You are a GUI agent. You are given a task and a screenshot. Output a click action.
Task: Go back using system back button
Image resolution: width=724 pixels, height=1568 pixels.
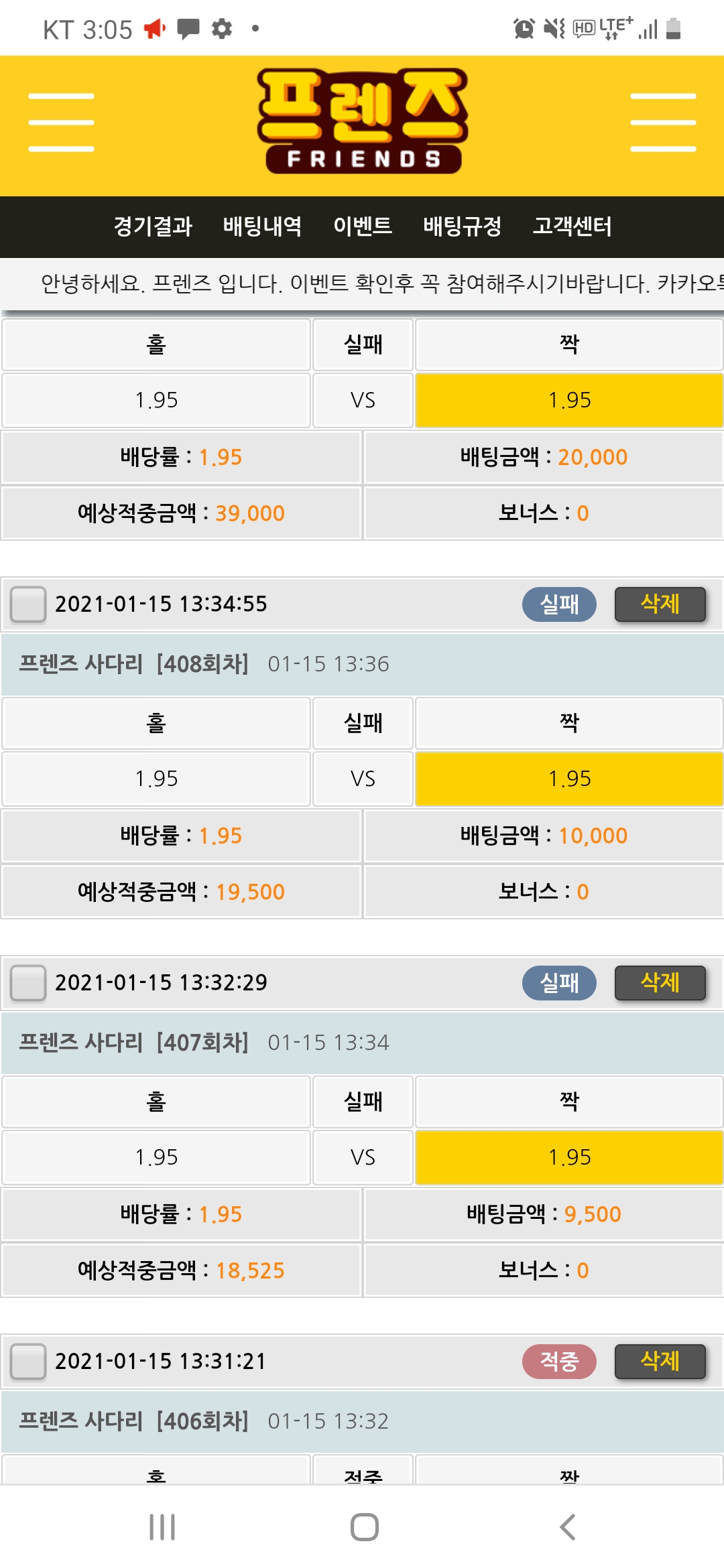pyautogui.click(x=567, y=1527)
